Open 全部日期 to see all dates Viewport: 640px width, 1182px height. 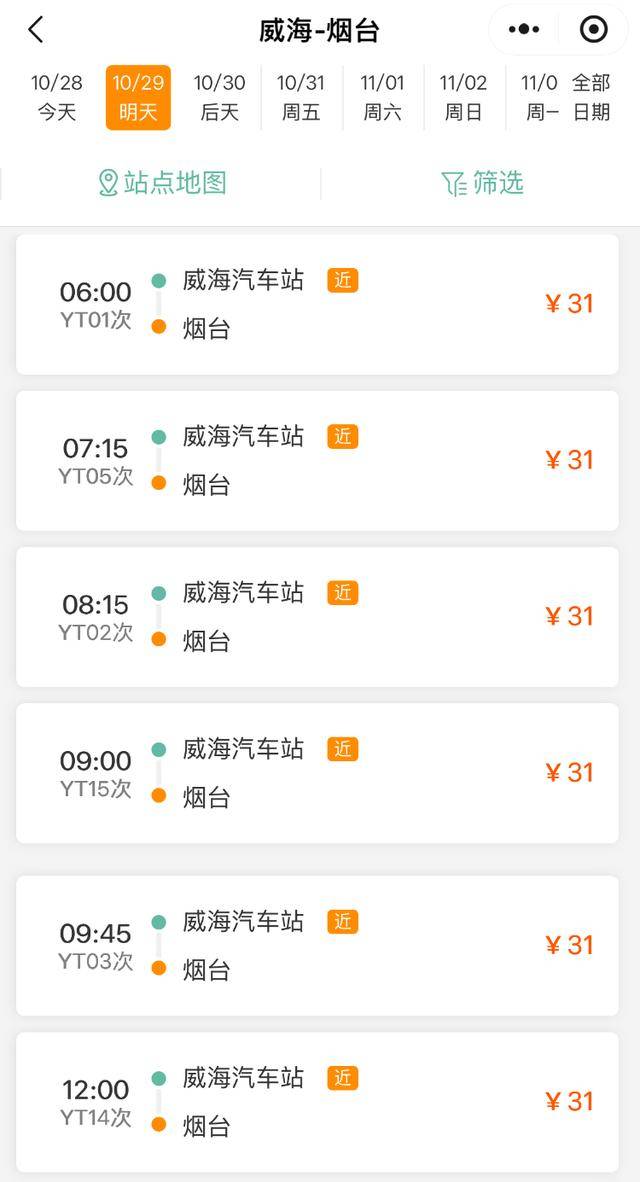point(591,97)
